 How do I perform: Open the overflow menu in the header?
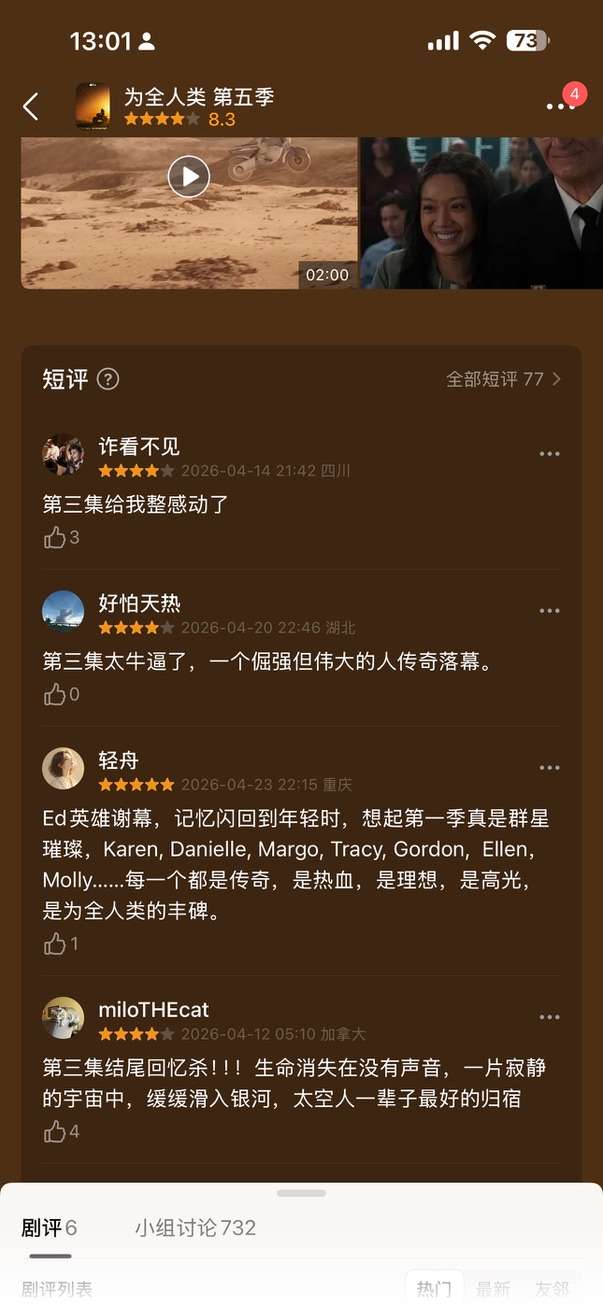560,107
